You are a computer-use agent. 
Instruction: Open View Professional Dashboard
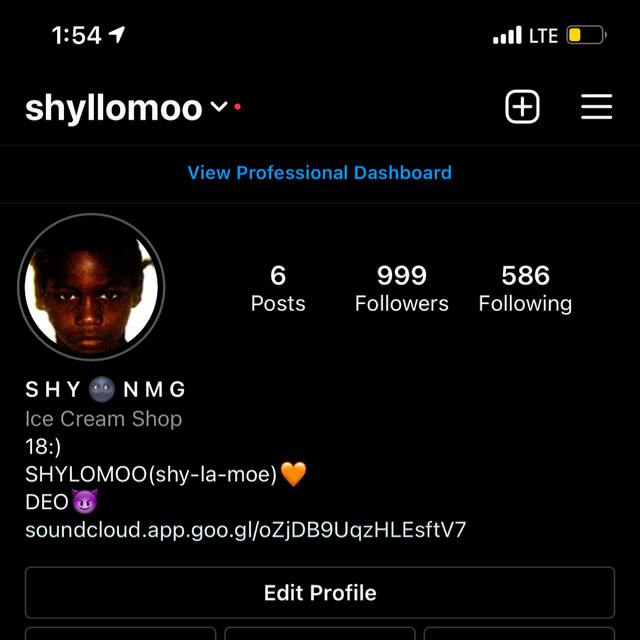tap(320, 173)
